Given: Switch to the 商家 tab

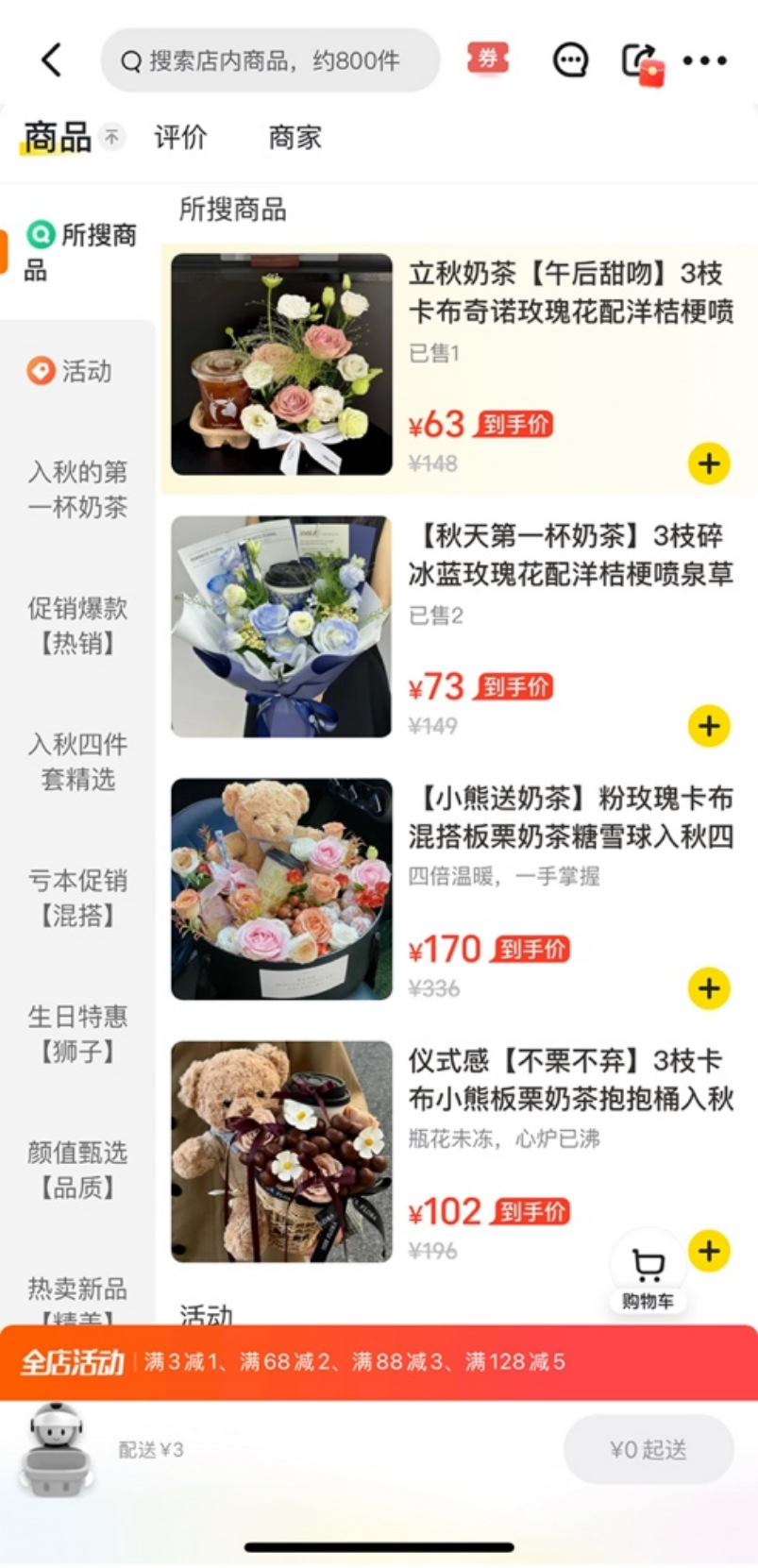Looking at the screenshot, I should 295,137.
